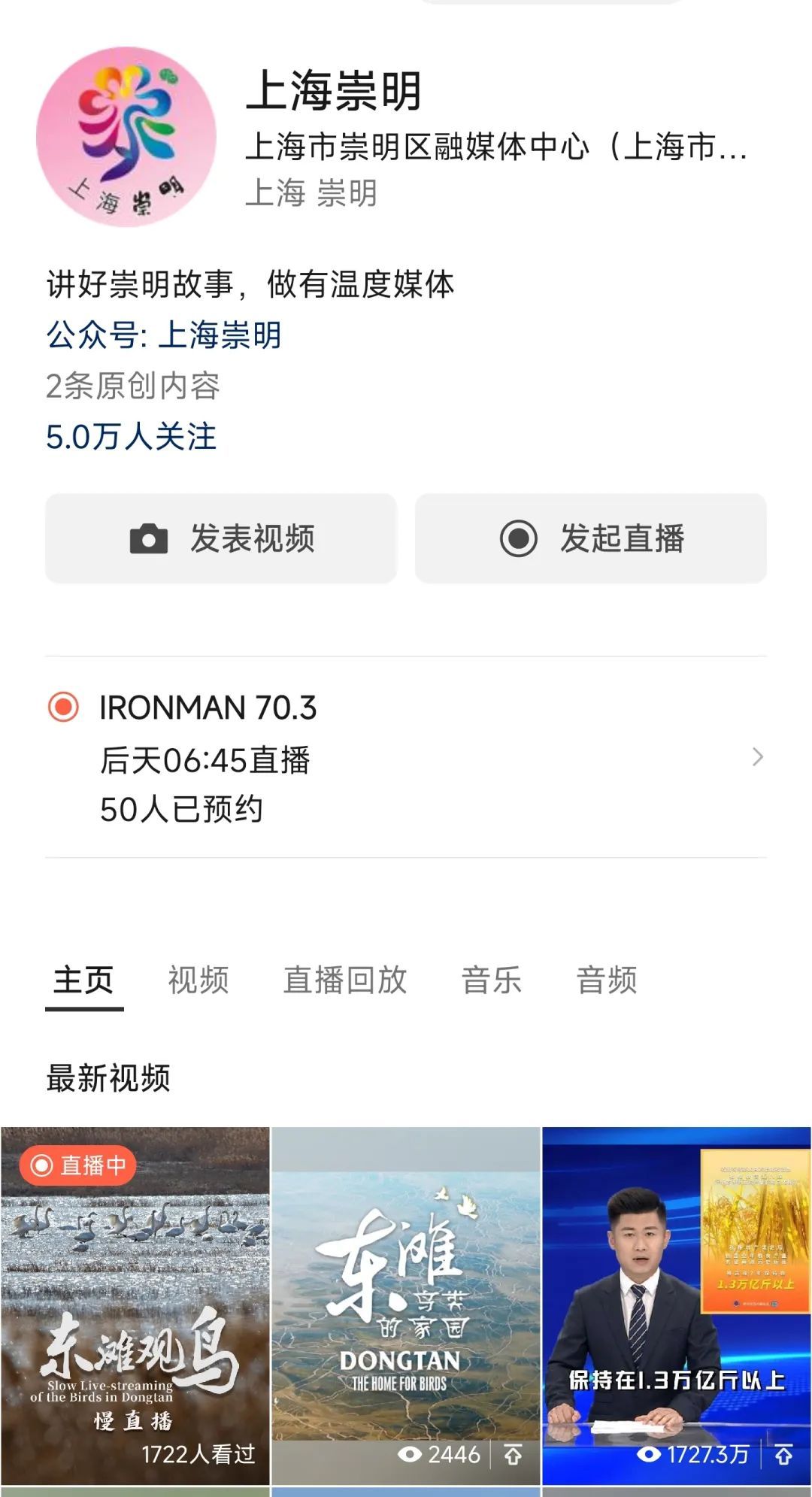The height and width of the screenshot is (1497, 812).
Task: Tap the pin icon on the 2446-view video
Action: 514,1455
